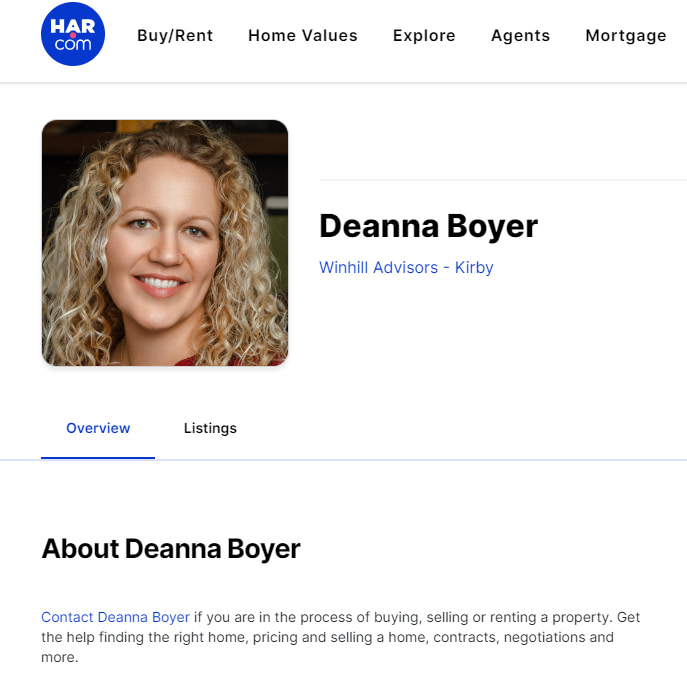Open the Buy/Rent menu

pos(175,35)
